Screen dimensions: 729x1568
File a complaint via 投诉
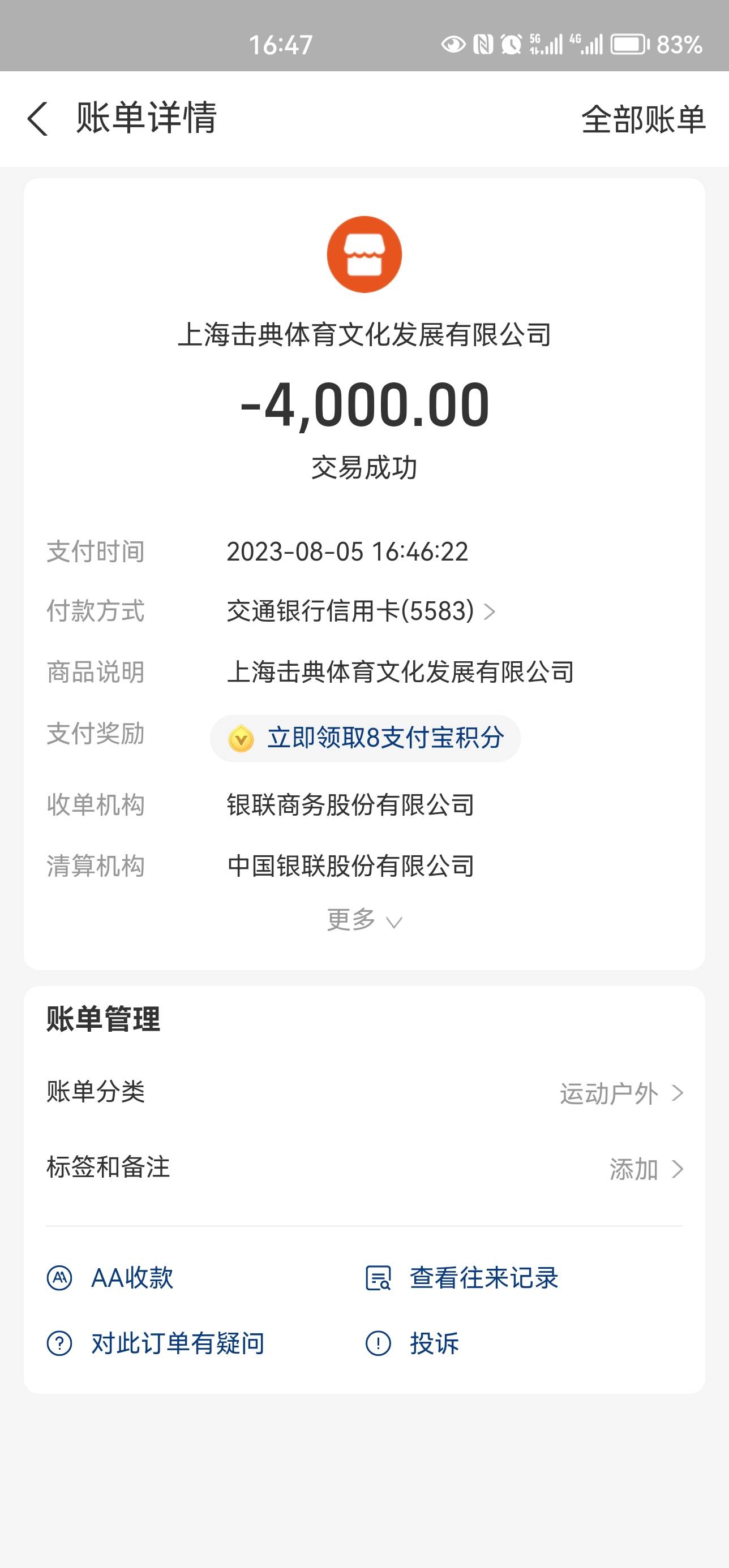pos(411,1343)
